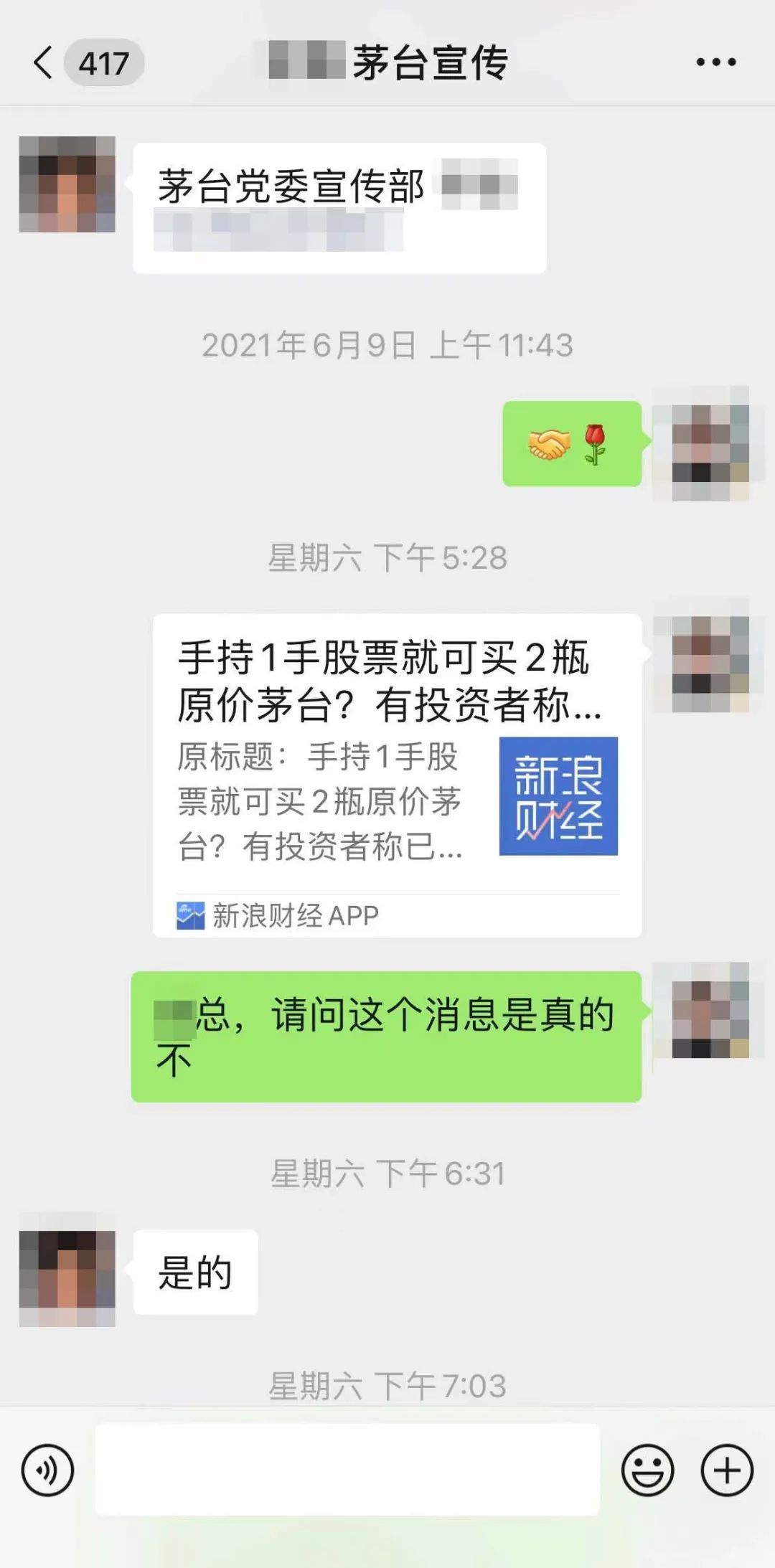Open the shared 新浪财经 article card
The image size is (775, 1568).
[x=397, y=775]
